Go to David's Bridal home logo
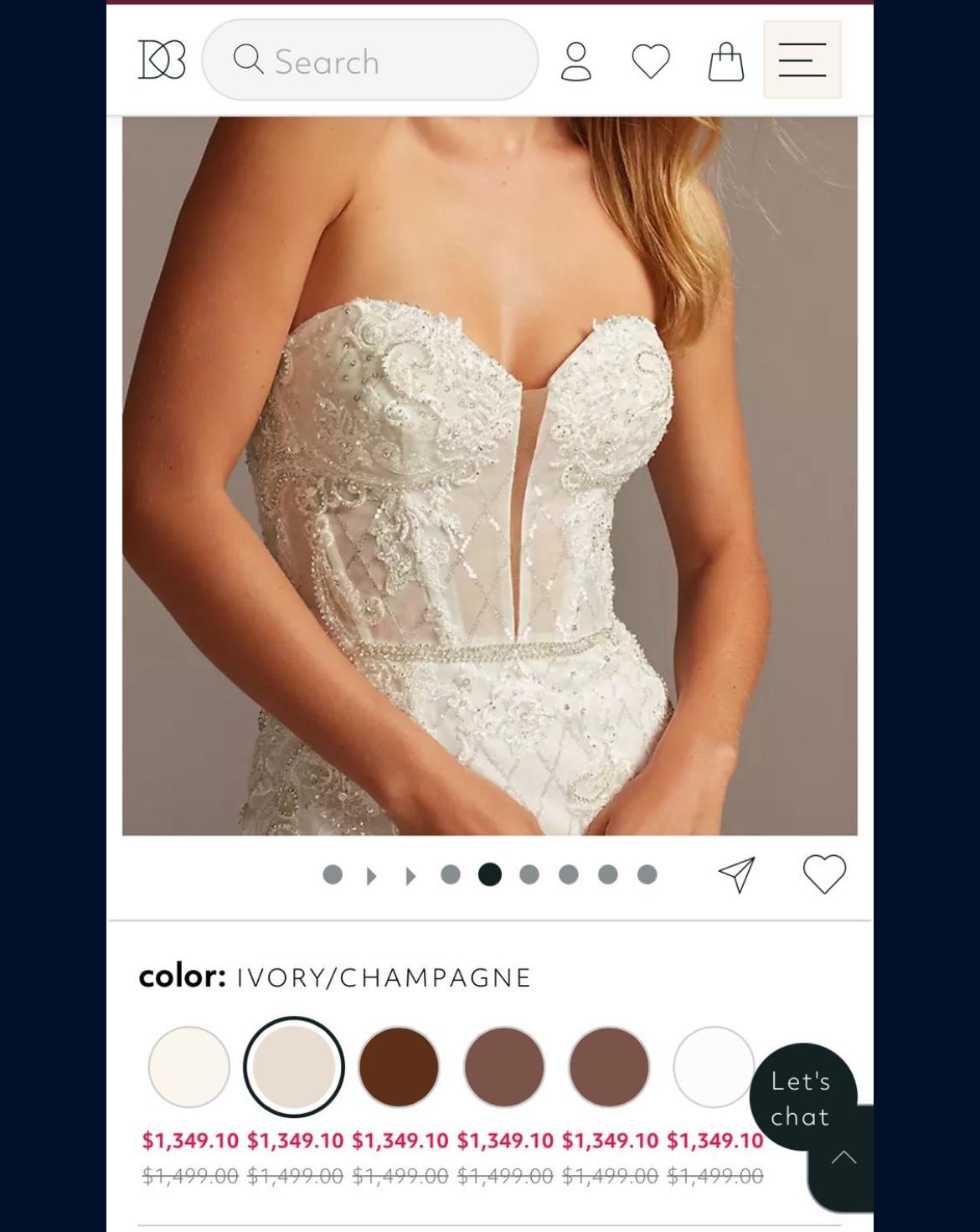 click(x=162, y=60)
